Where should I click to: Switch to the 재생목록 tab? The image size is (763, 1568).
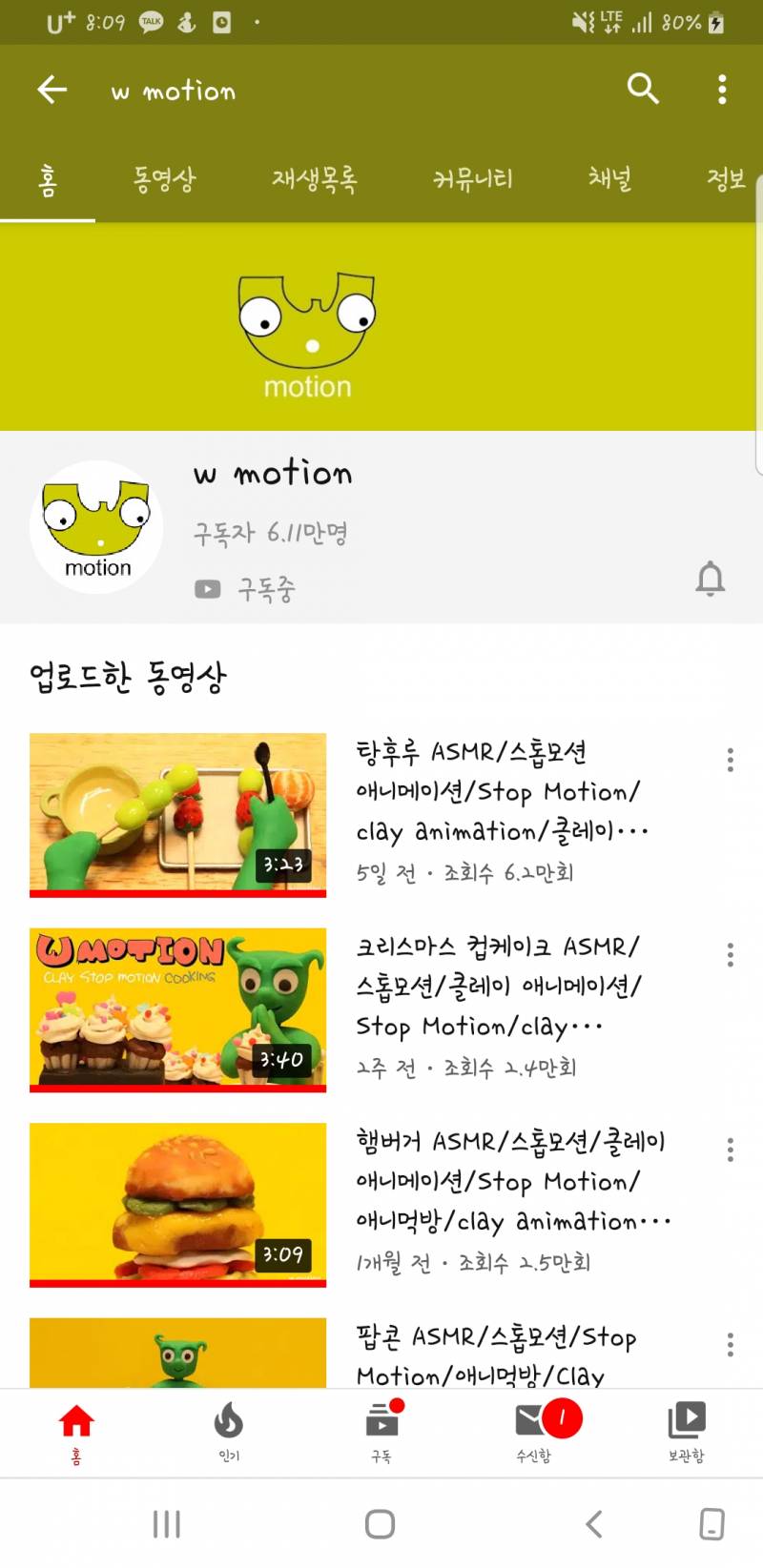[x=315, y=179]
